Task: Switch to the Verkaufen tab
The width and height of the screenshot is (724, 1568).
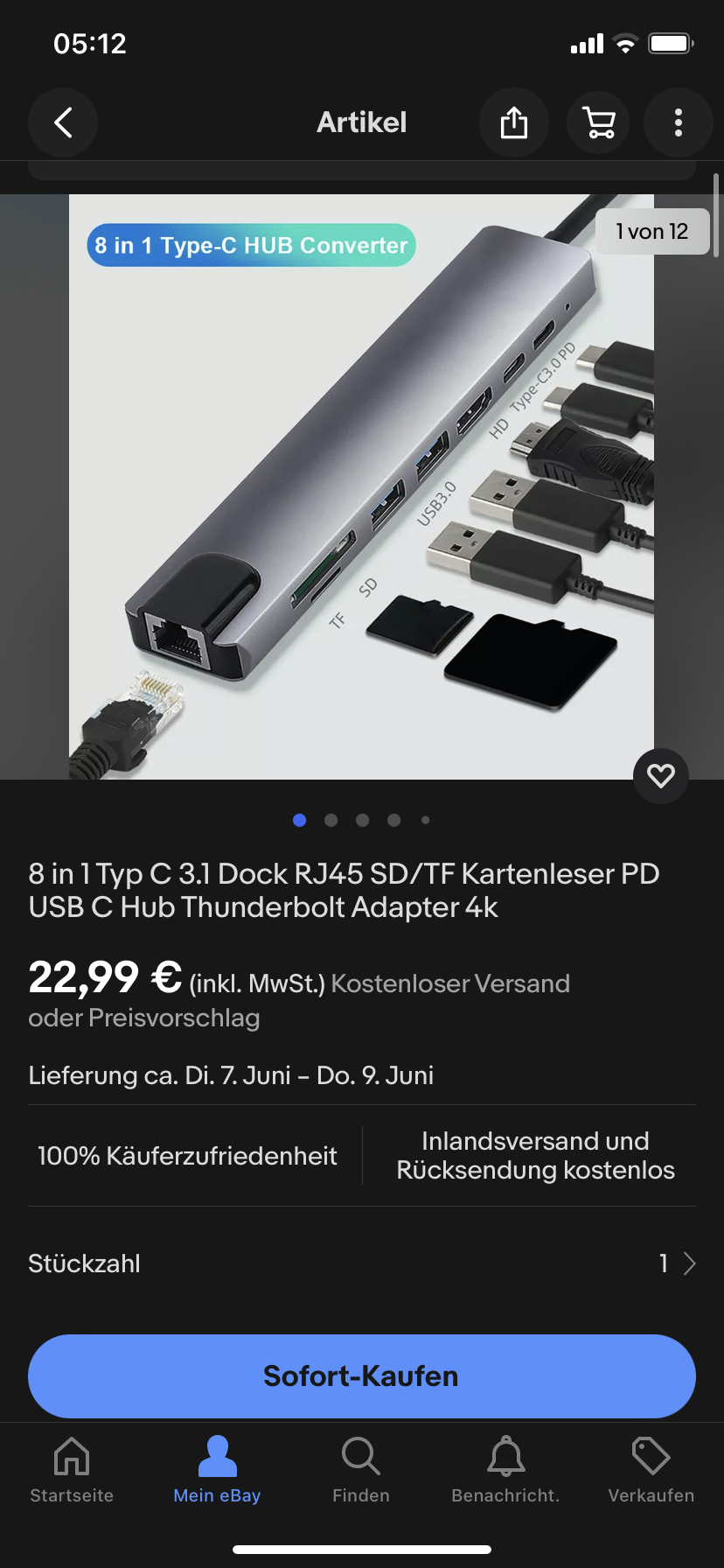Action: [651, 1470]
